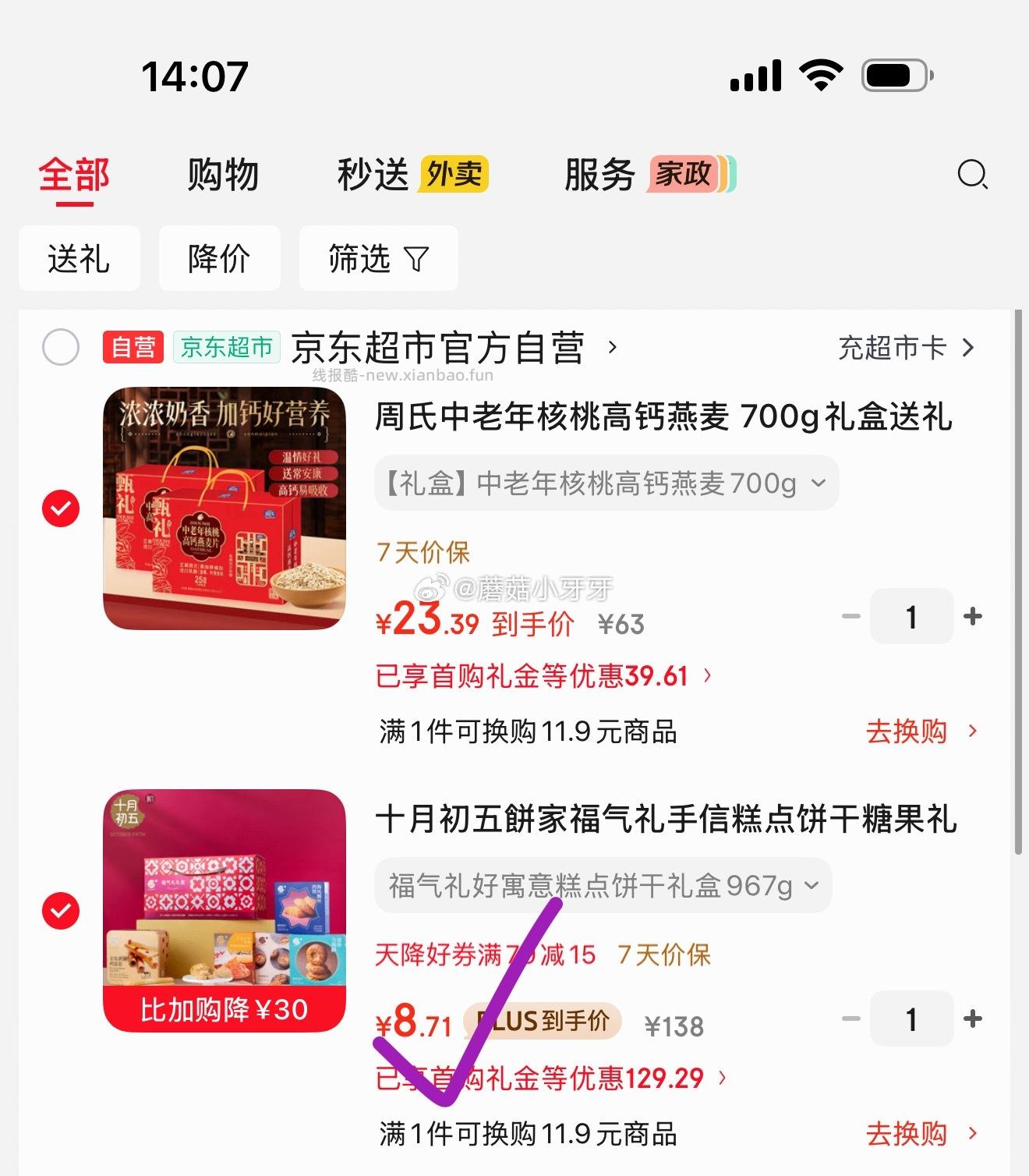Tap the 京东超市 badge next to 自营
The image size is (1029, 1176).
[226, 348]
